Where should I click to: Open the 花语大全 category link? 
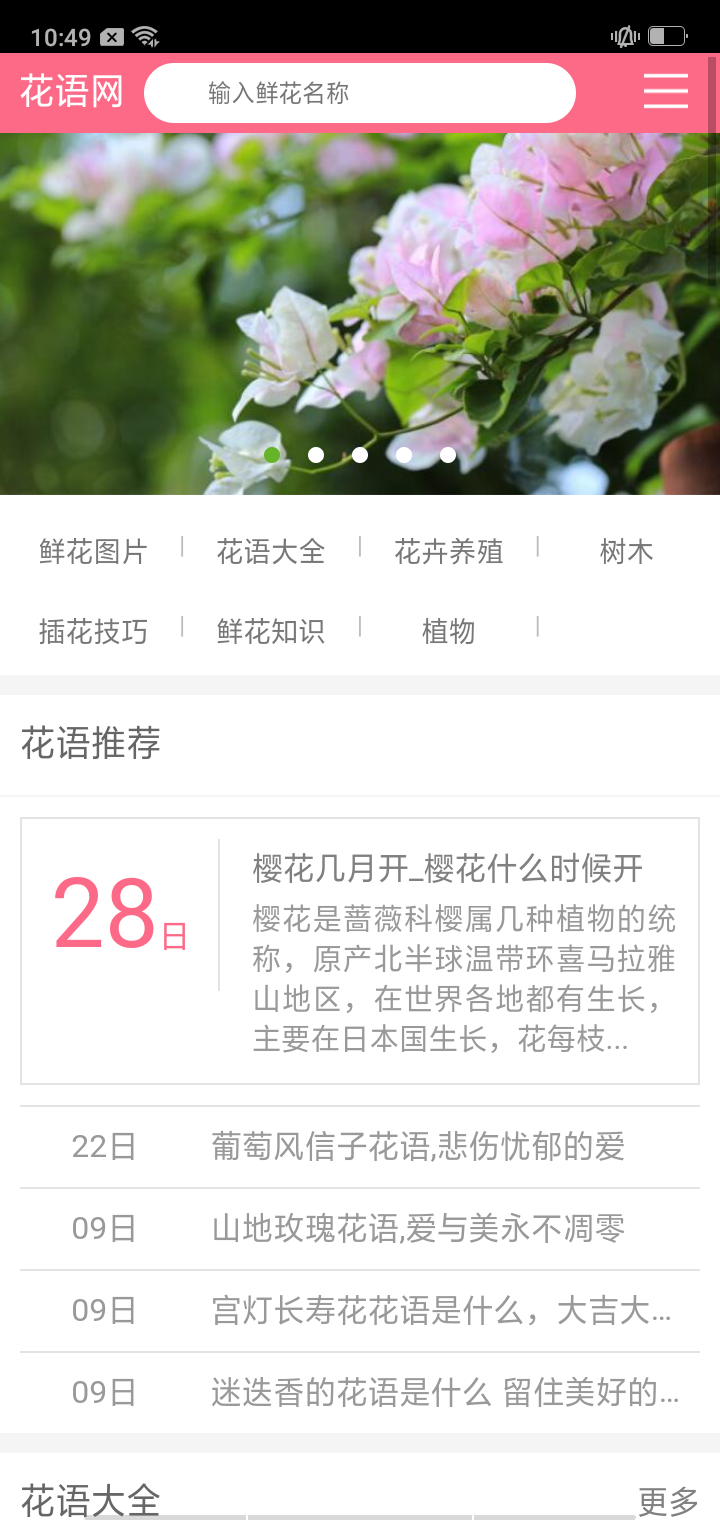pos(271,551)
